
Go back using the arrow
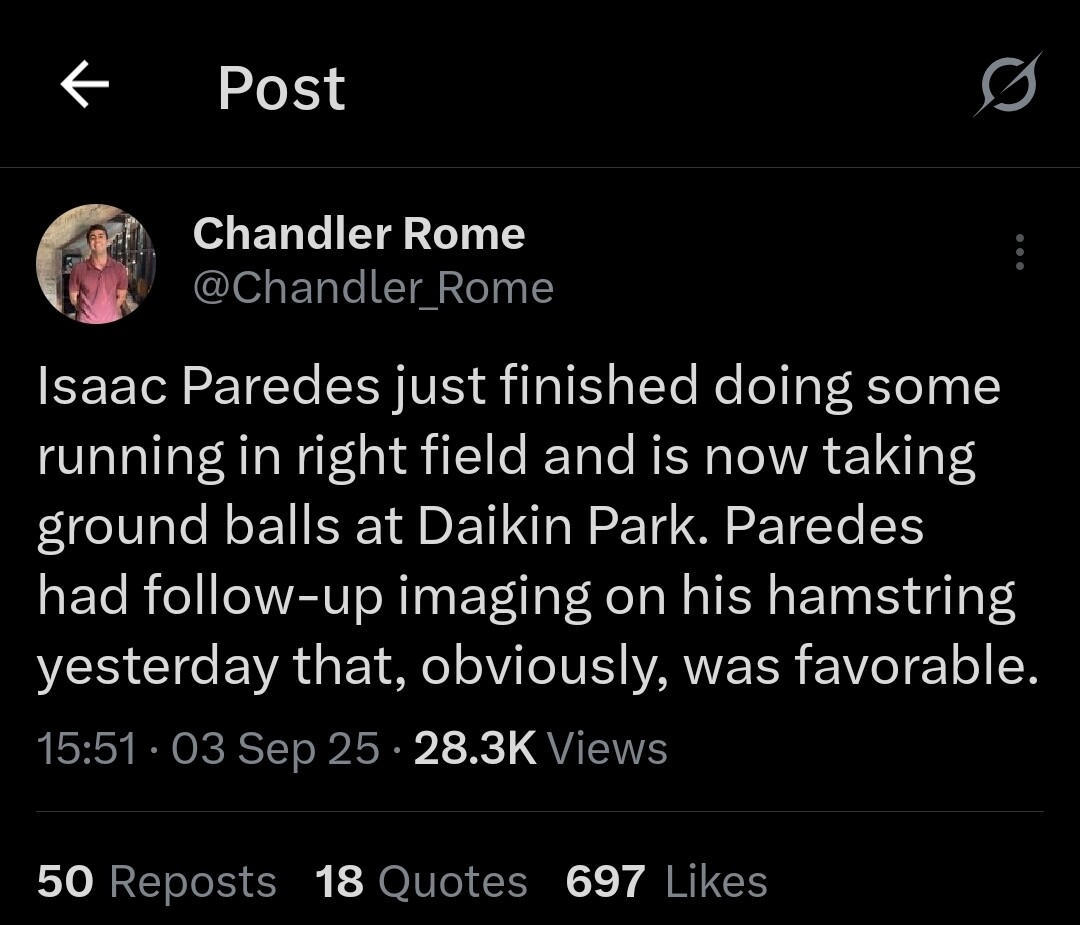[x=85, y=86]
